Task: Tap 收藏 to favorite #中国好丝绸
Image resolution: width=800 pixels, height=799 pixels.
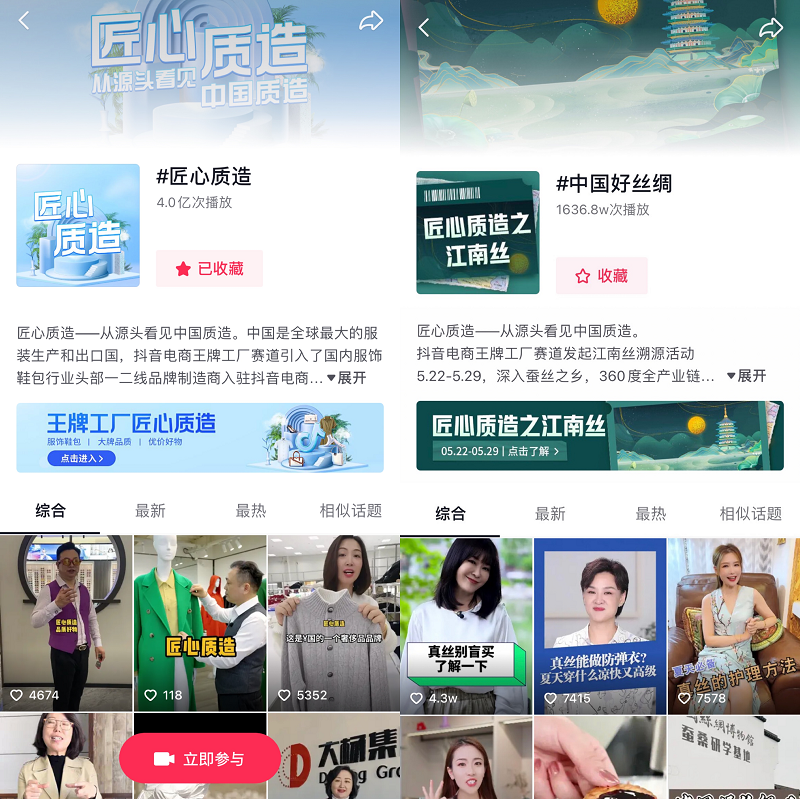Action: tap(602, 276)
